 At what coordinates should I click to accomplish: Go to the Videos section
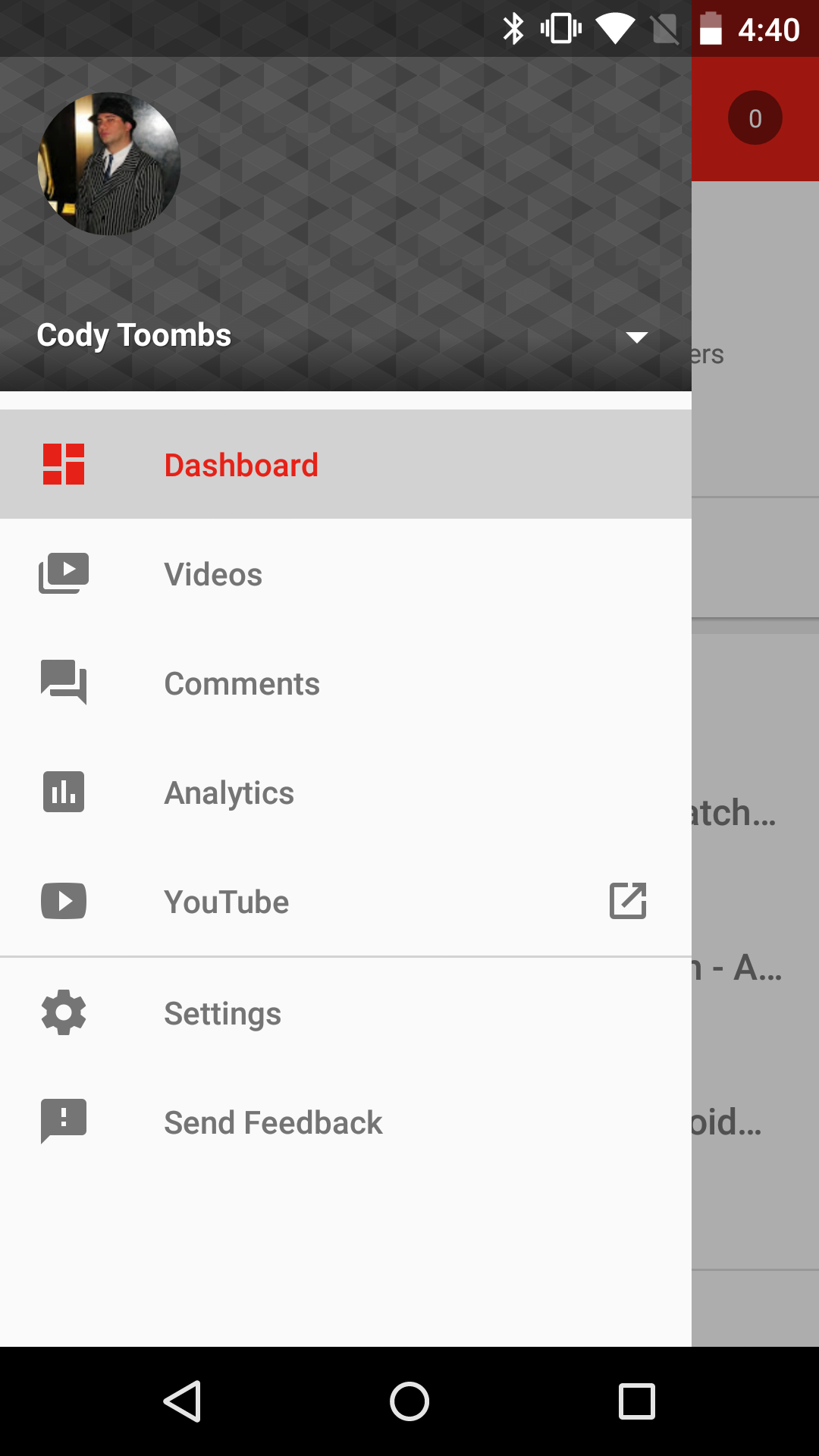click(346, 573)
